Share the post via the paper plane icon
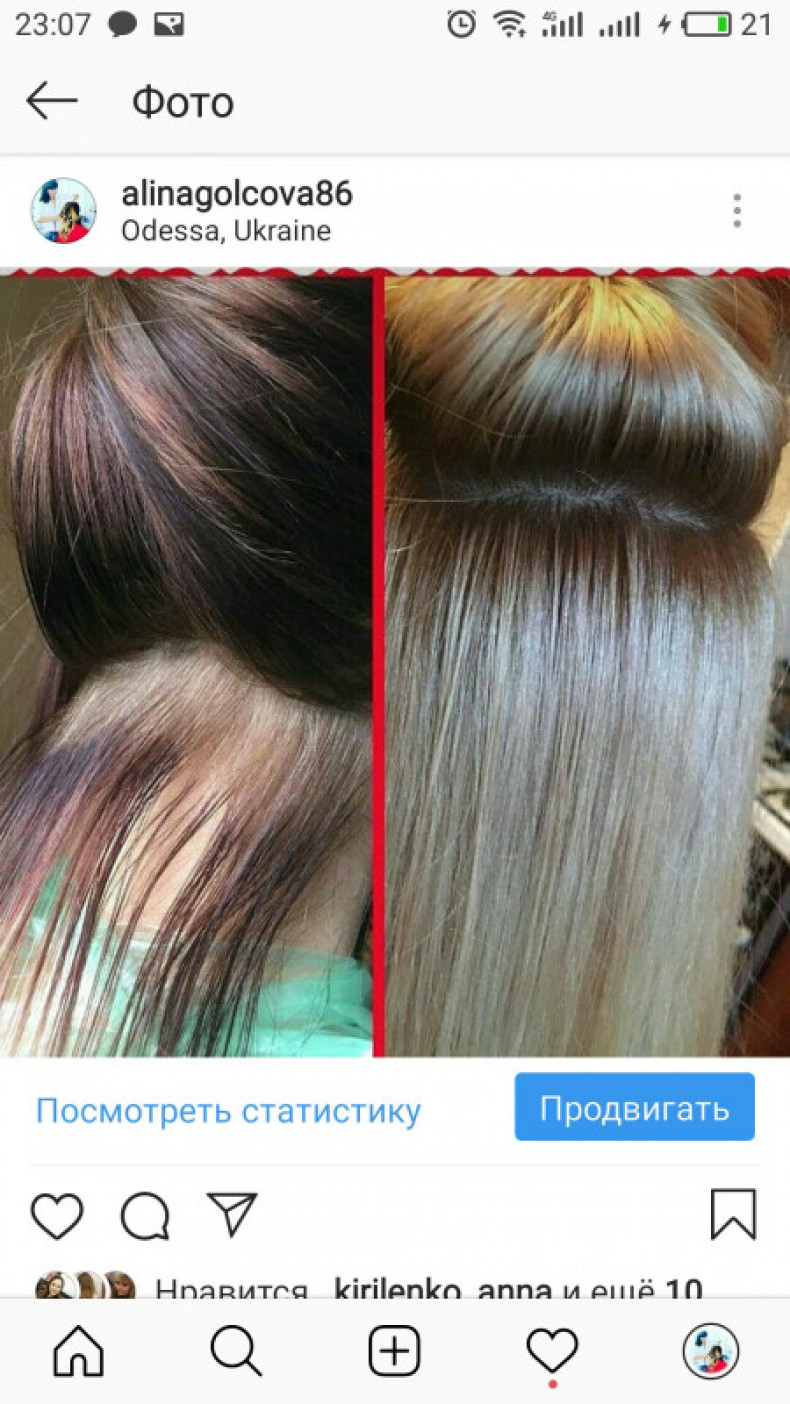Viewport: 790px width, 1404px height. click(x=232, y=1214)
